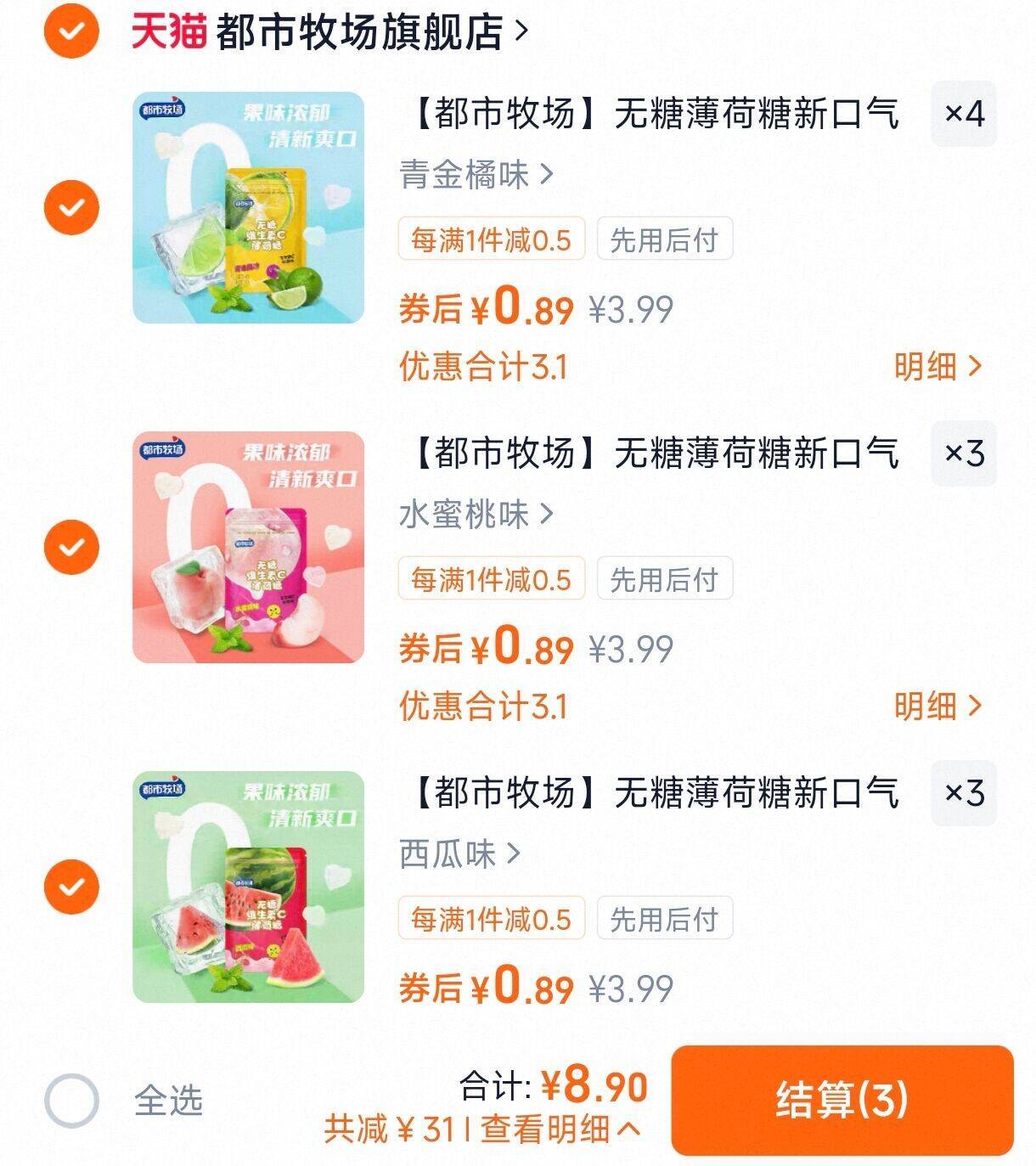
Task: Deselect the 青金橘味 item checkbox
Action: [x=71, y=207]
